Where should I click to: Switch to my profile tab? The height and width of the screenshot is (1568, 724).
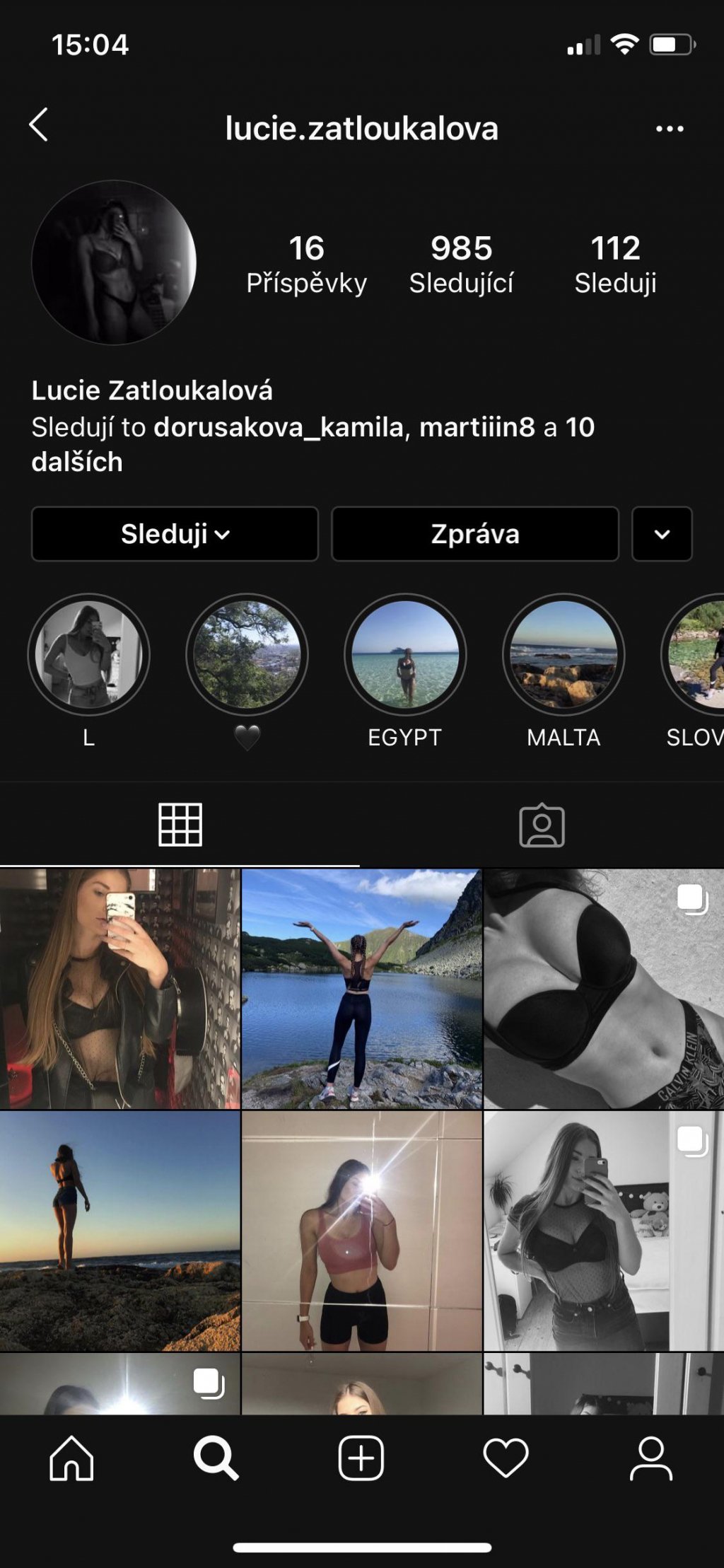click(650, 1458)
